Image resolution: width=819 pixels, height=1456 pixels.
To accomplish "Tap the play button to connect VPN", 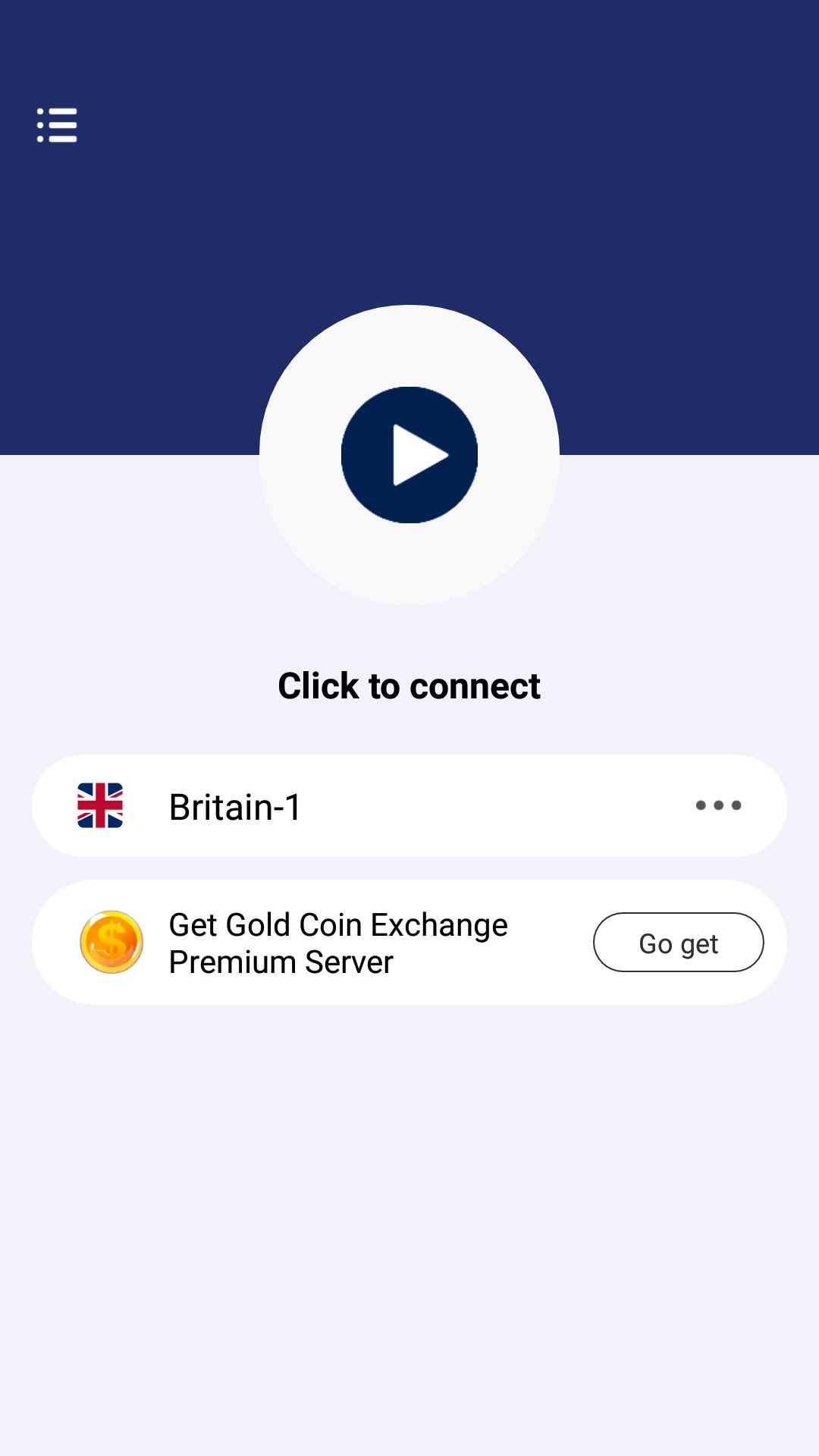I will 409,455.
